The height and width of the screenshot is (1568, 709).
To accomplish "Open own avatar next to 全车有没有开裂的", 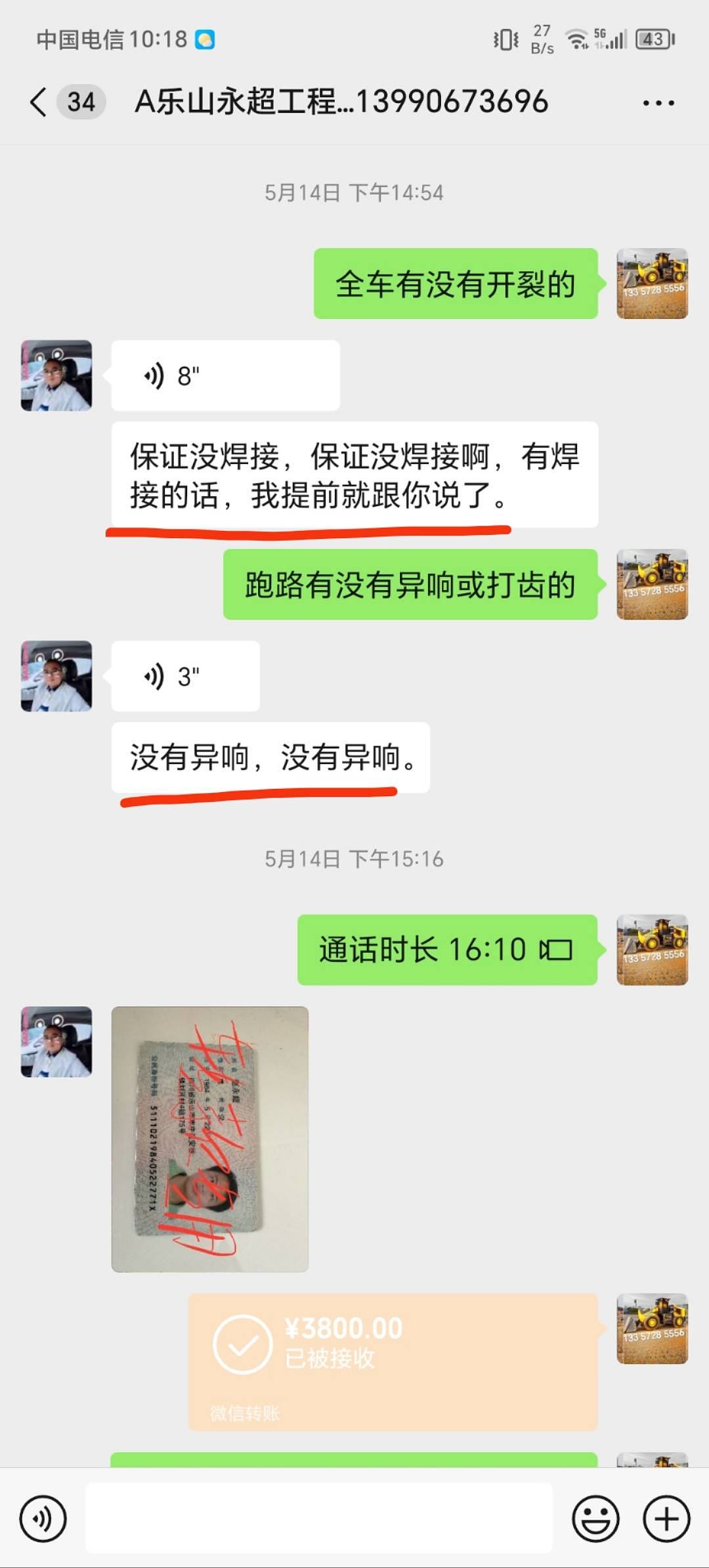I will tap(653, 284).
